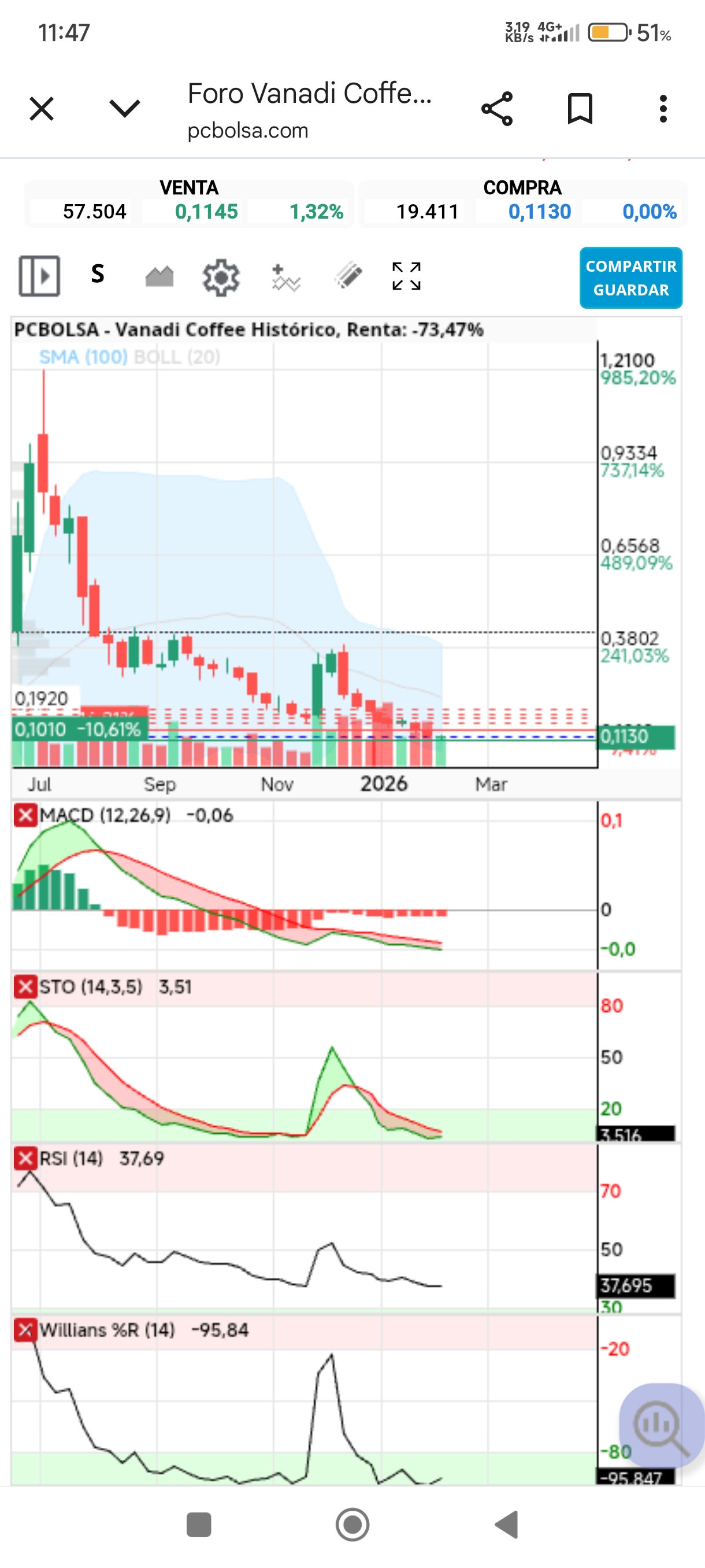Add an indicator to the chart
The width and height of the screenshot is (705, 1568).
point(285,278)
